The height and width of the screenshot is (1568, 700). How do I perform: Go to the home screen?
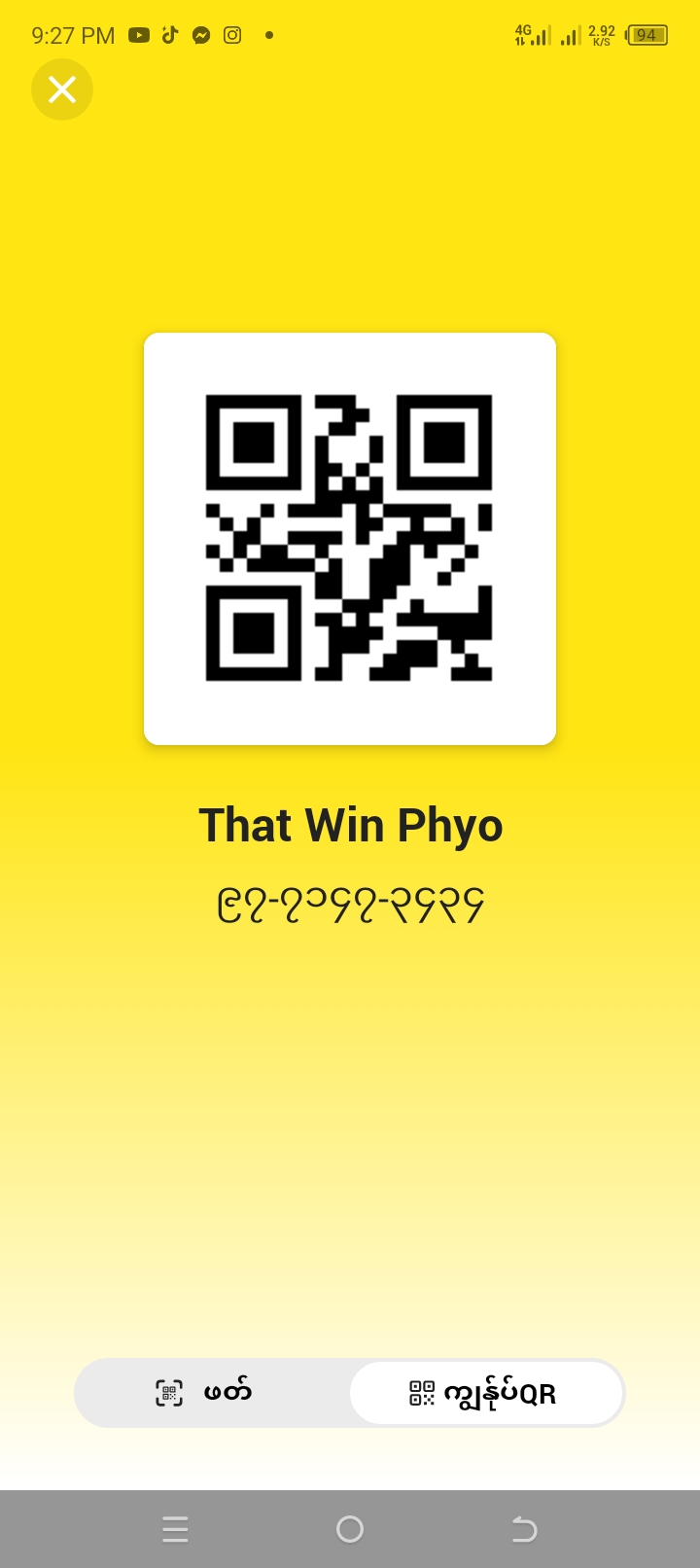point(350,1529)
